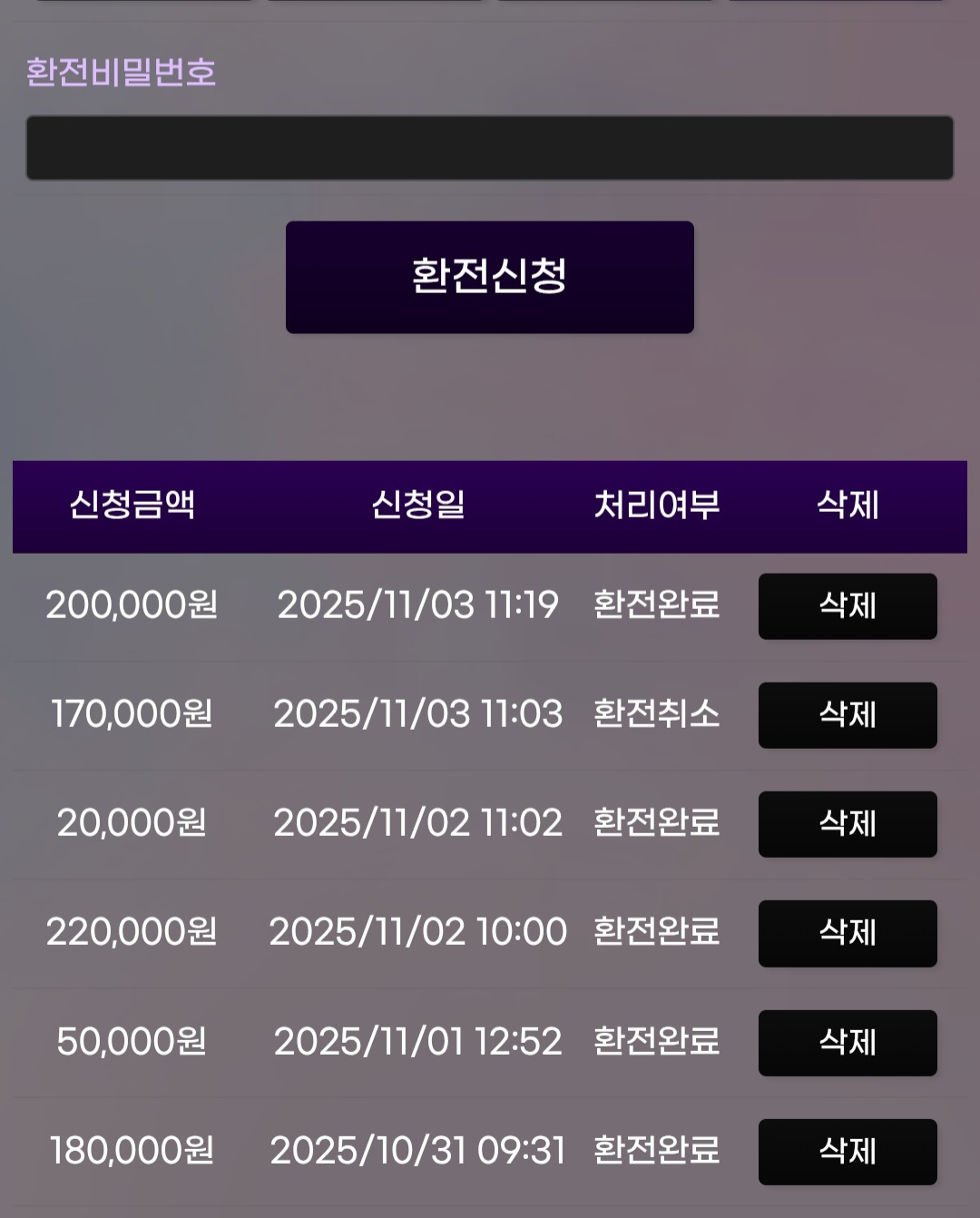Submit the 환전신청 request button

(489, 277)
